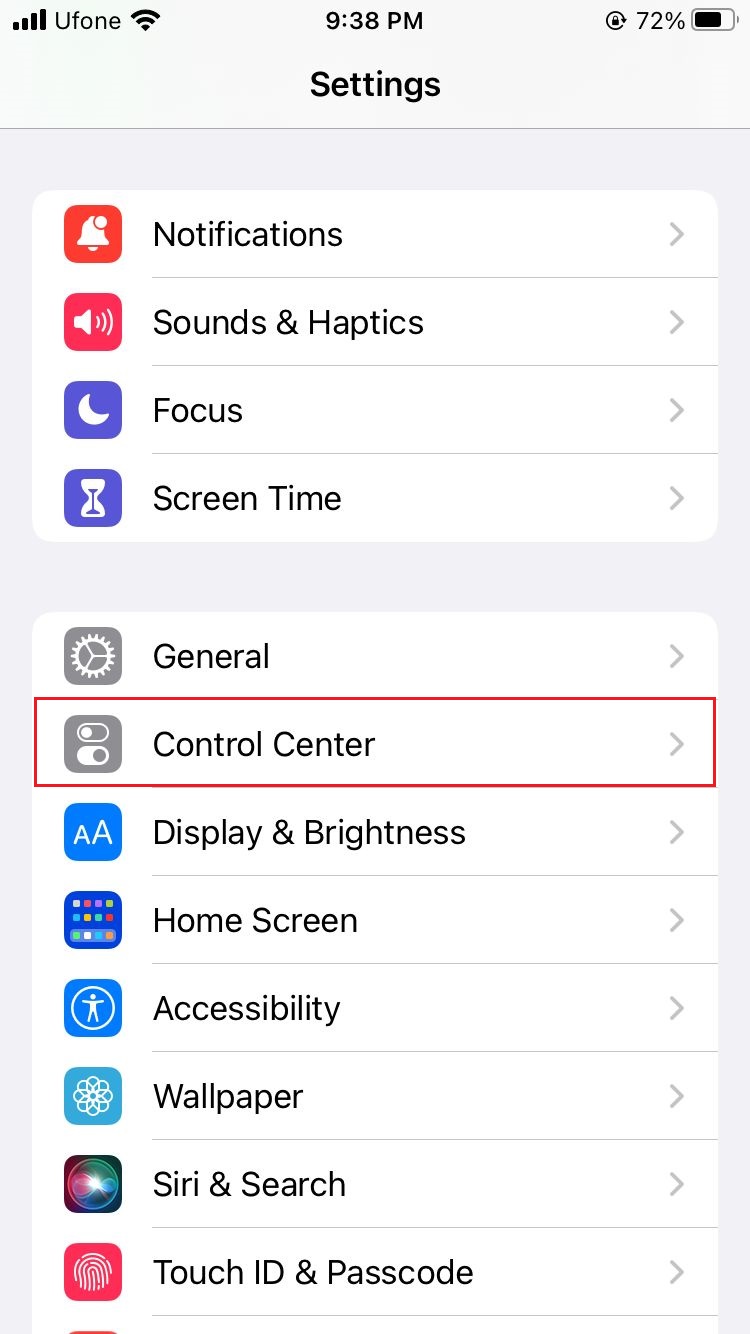Expand the Control Center row chevron
The image size is (750, 1334).
pos(677,744)
